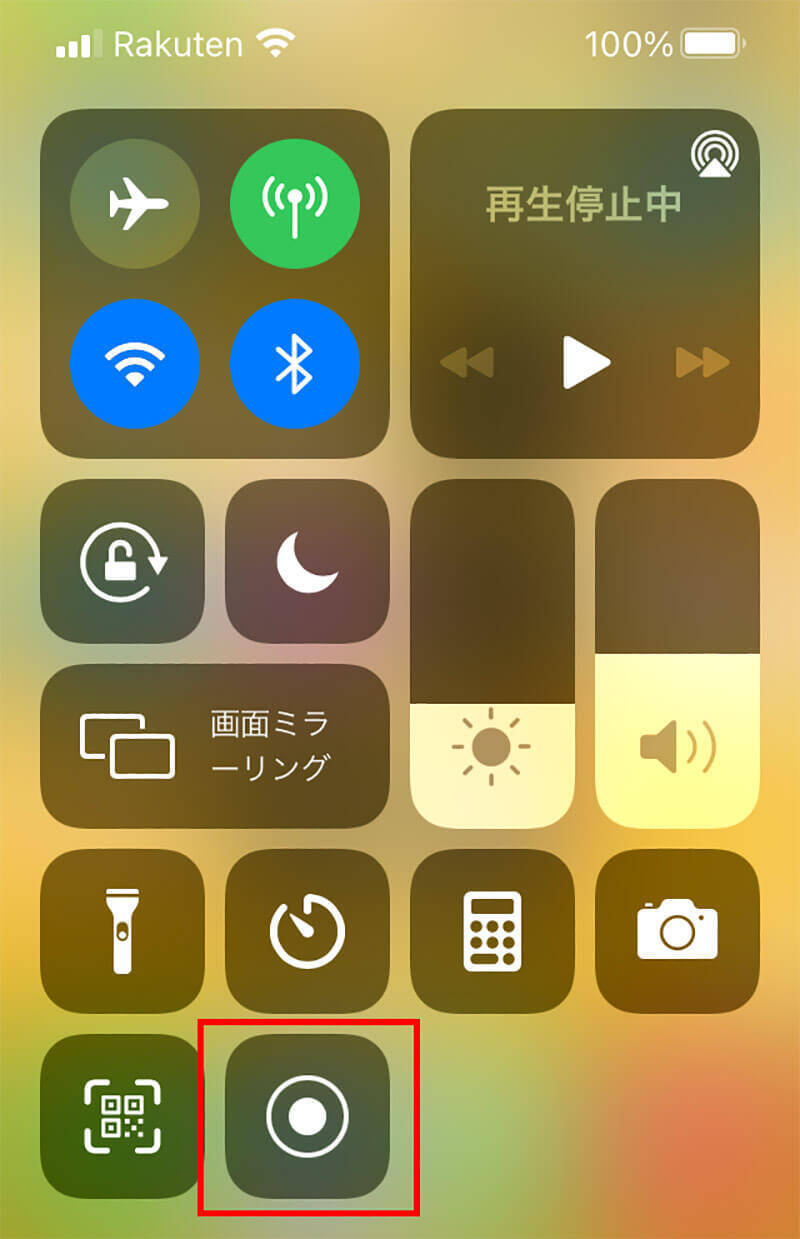
Task: Play the paused media
Action: coord(585,362)
